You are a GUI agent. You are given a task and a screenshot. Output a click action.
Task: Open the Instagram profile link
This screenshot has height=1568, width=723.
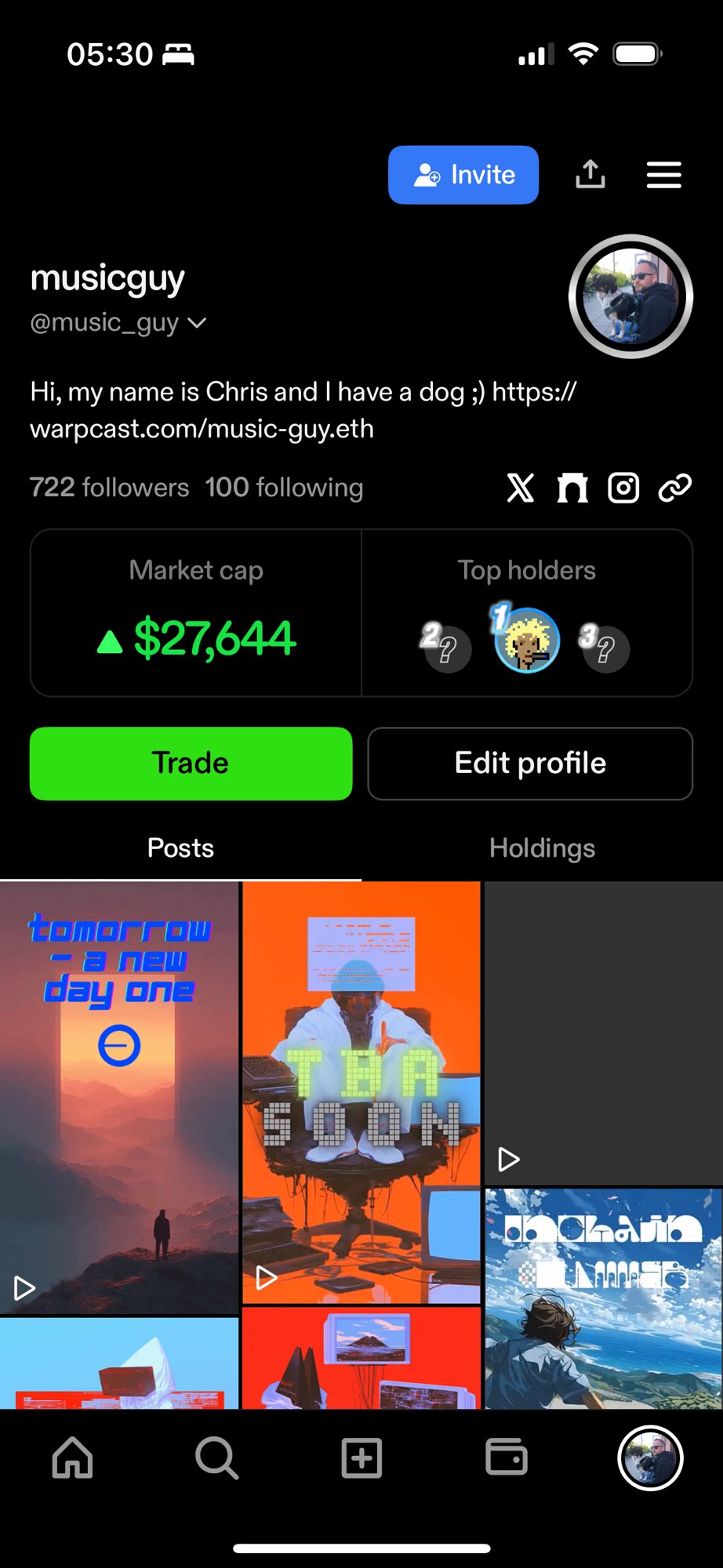coord(623,488)
